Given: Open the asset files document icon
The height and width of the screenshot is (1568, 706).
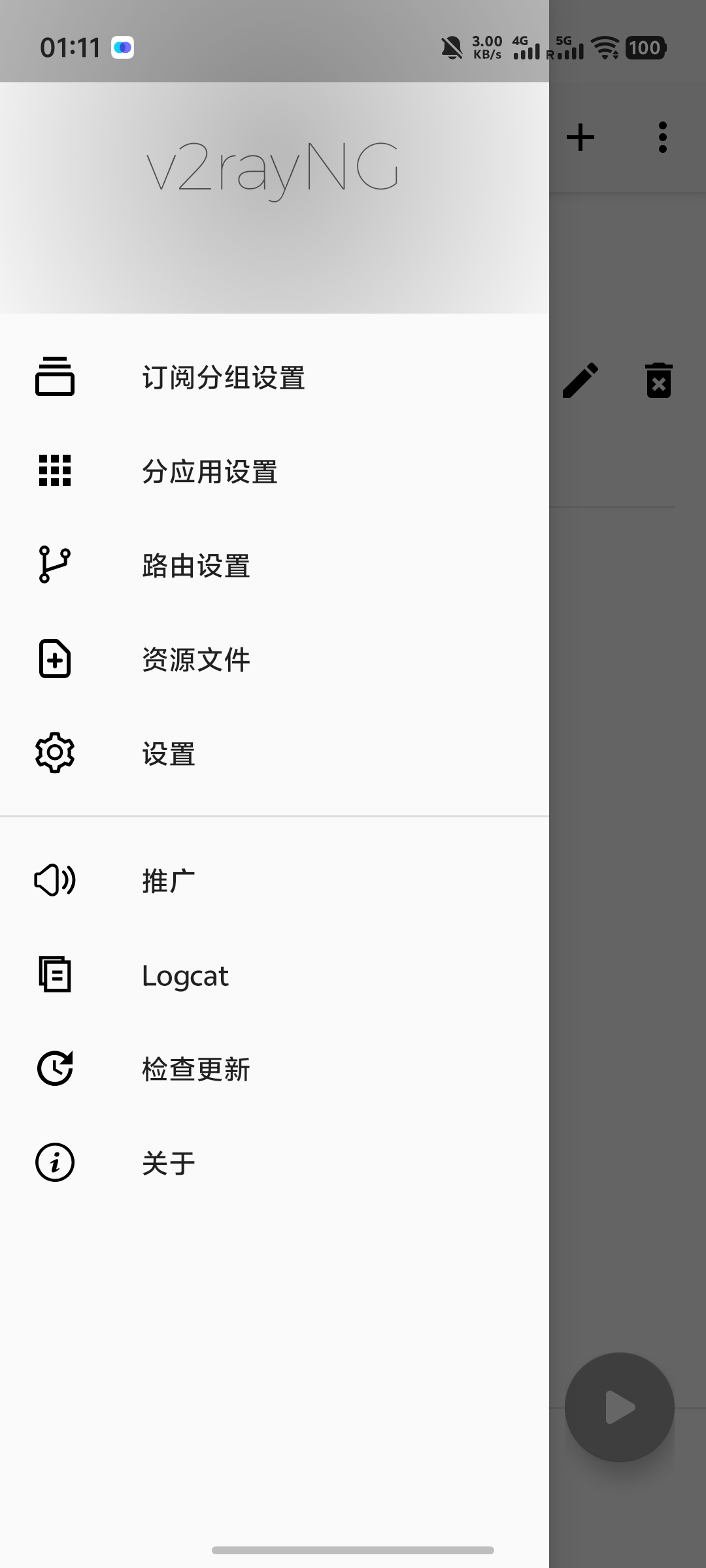Looking at the screenshot, I should point(55,660).
